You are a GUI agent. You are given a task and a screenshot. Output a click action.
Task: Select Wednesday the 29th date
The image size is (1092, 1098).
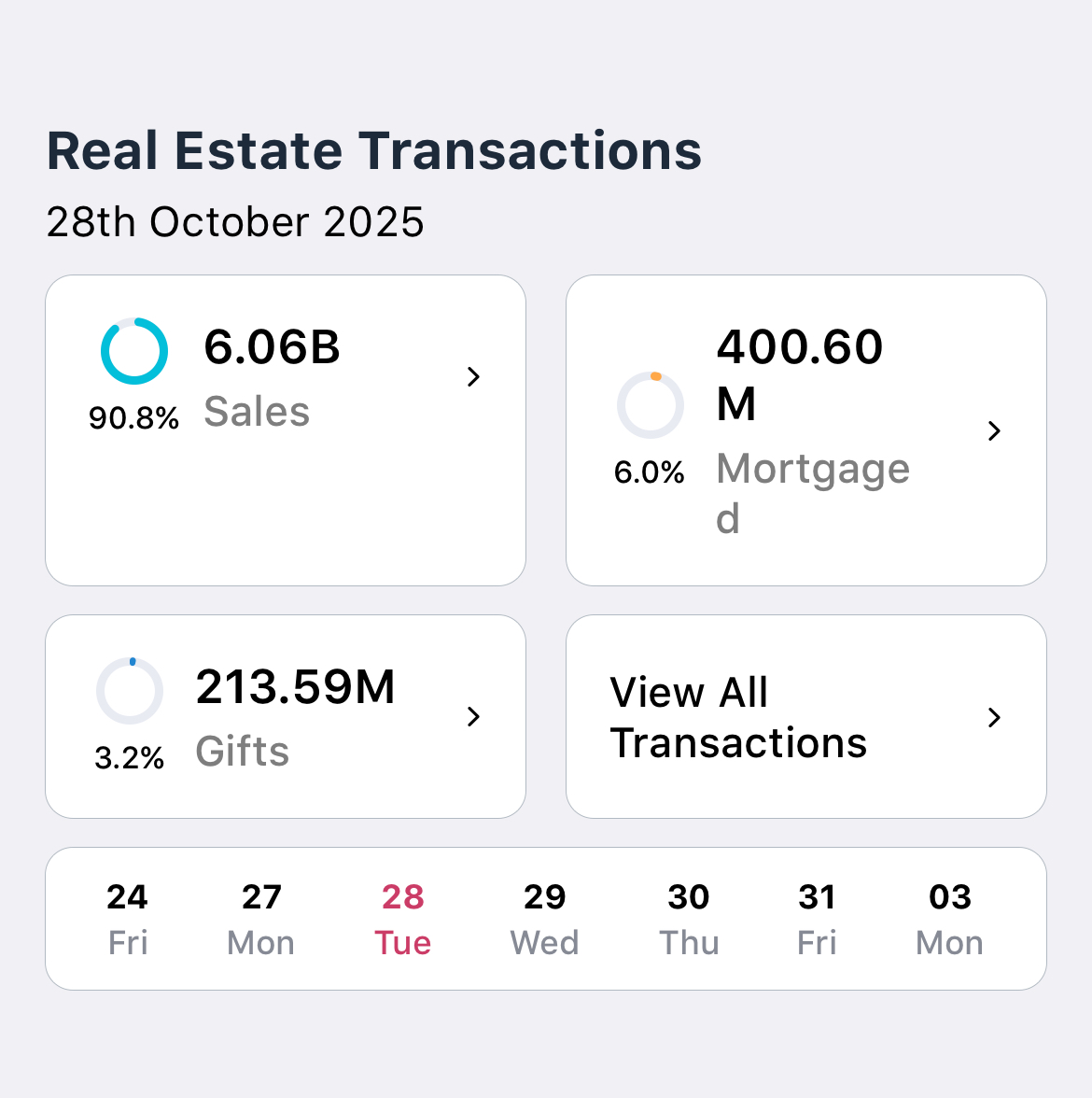[x=544, y=918]
